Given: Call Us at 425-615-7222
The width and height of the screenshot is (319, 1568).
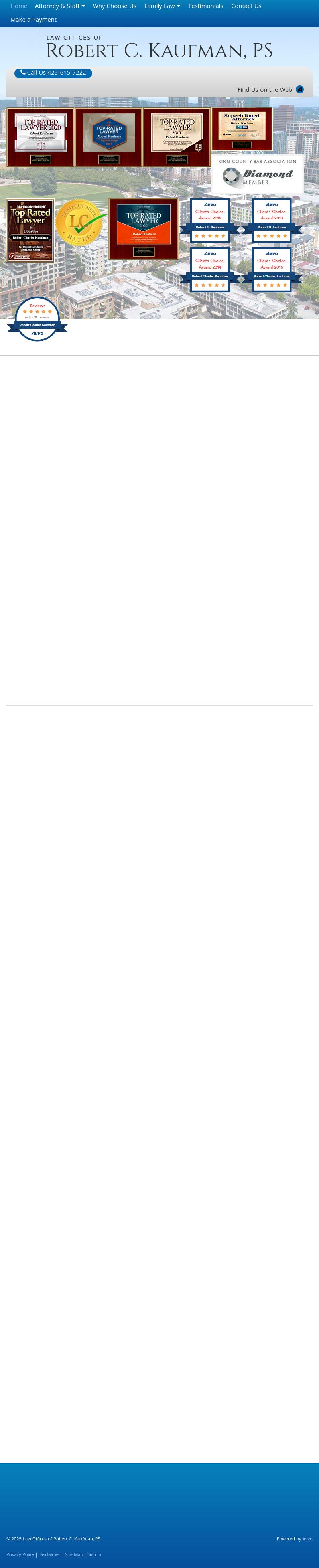Looking at the screenshot, I should (53, 73).
